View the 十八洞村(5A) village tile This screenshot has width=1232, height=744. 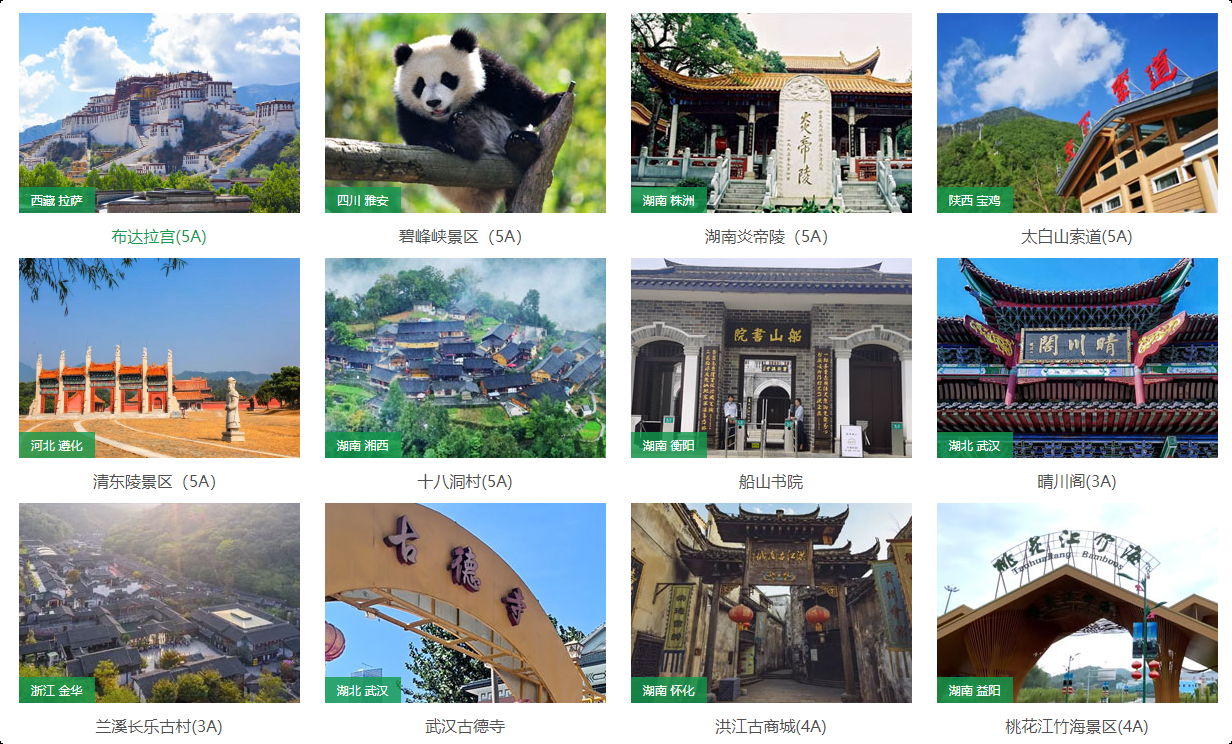465,358
